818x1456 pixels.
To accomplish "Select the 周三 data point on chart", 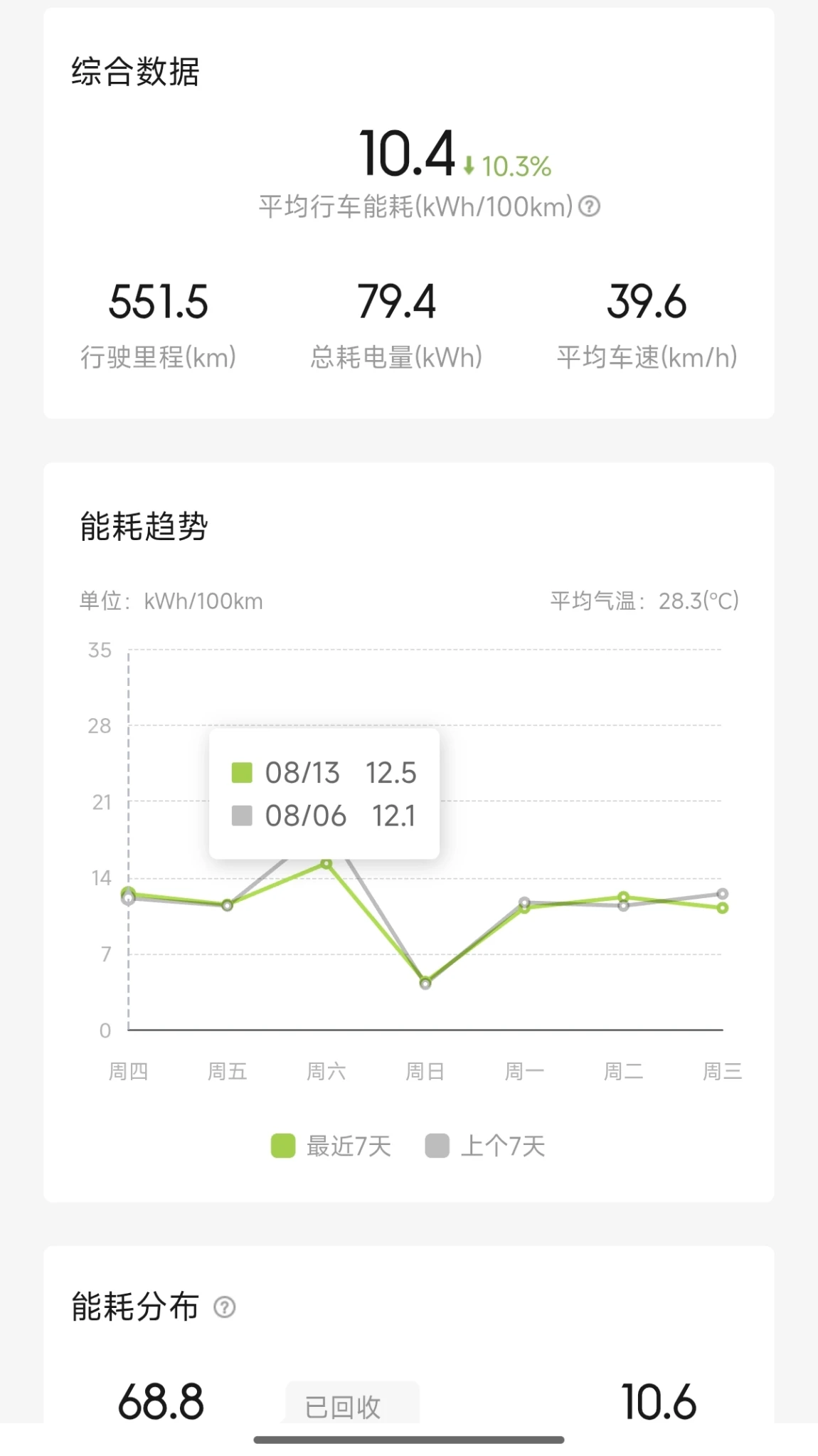I will coord(722,901).
